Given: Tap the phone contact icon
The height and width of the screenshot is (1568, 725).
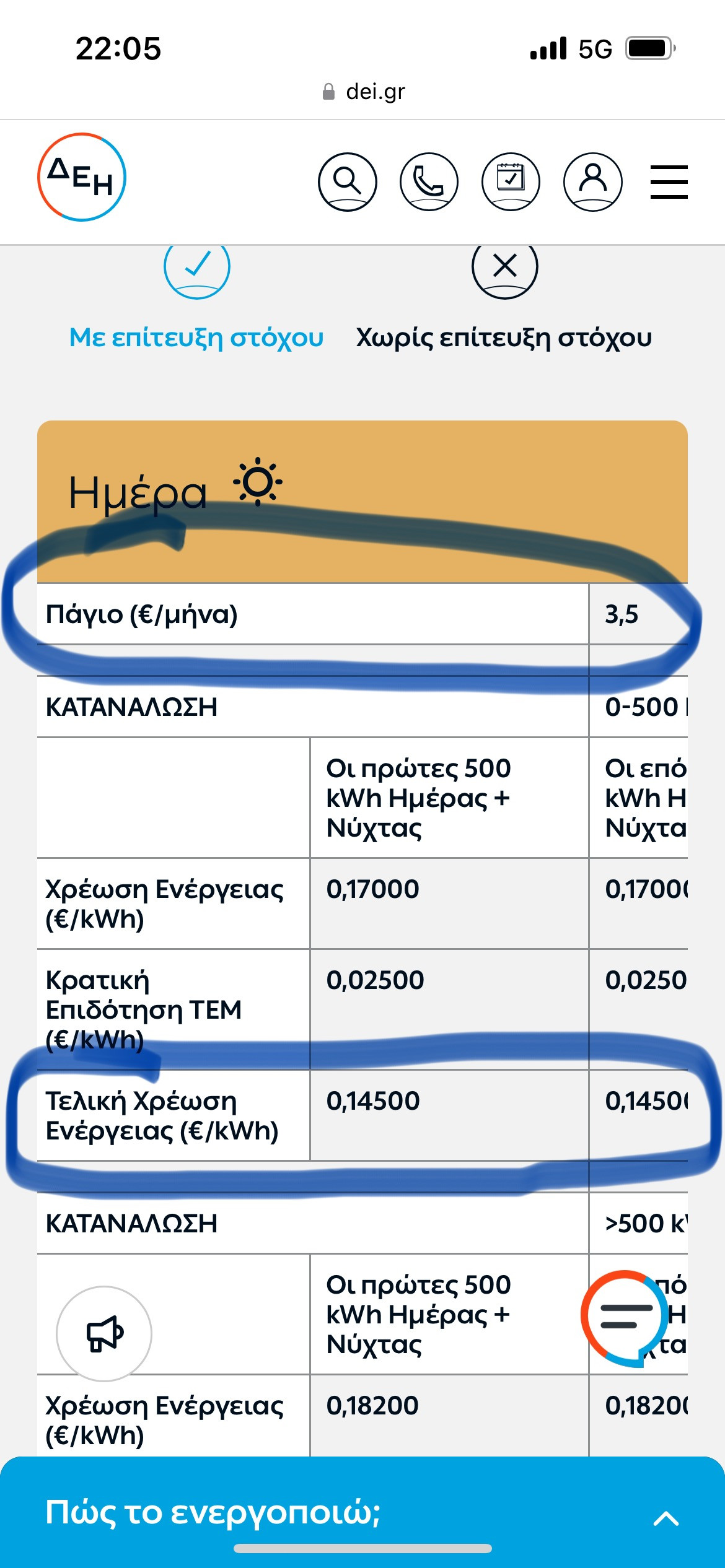Looking at the screenshot, I should (x=429, y=181).
